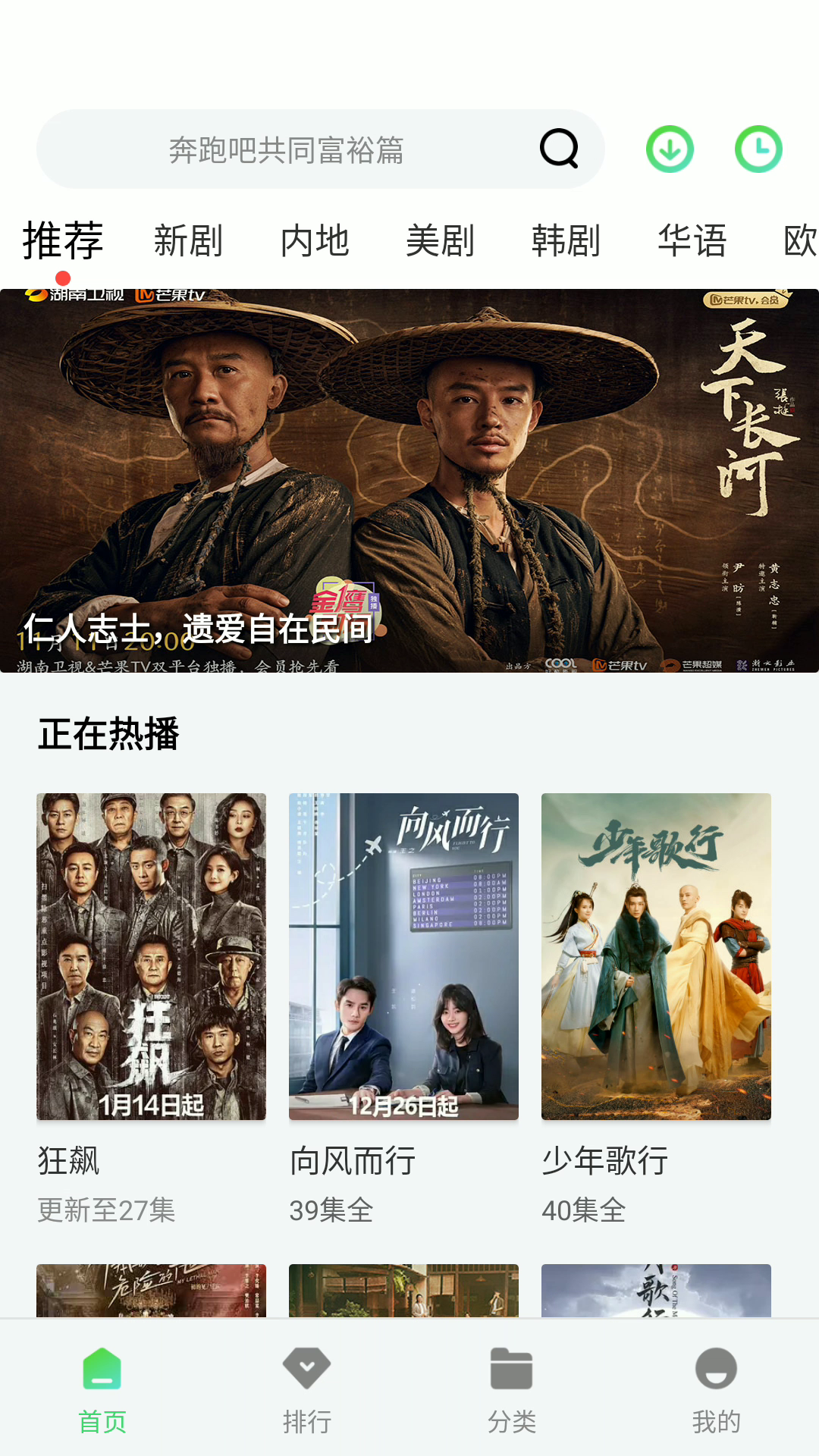819x1456 pixels.
Task: Open the 天下长河 featured banner
Action: [x=409, y=480]
